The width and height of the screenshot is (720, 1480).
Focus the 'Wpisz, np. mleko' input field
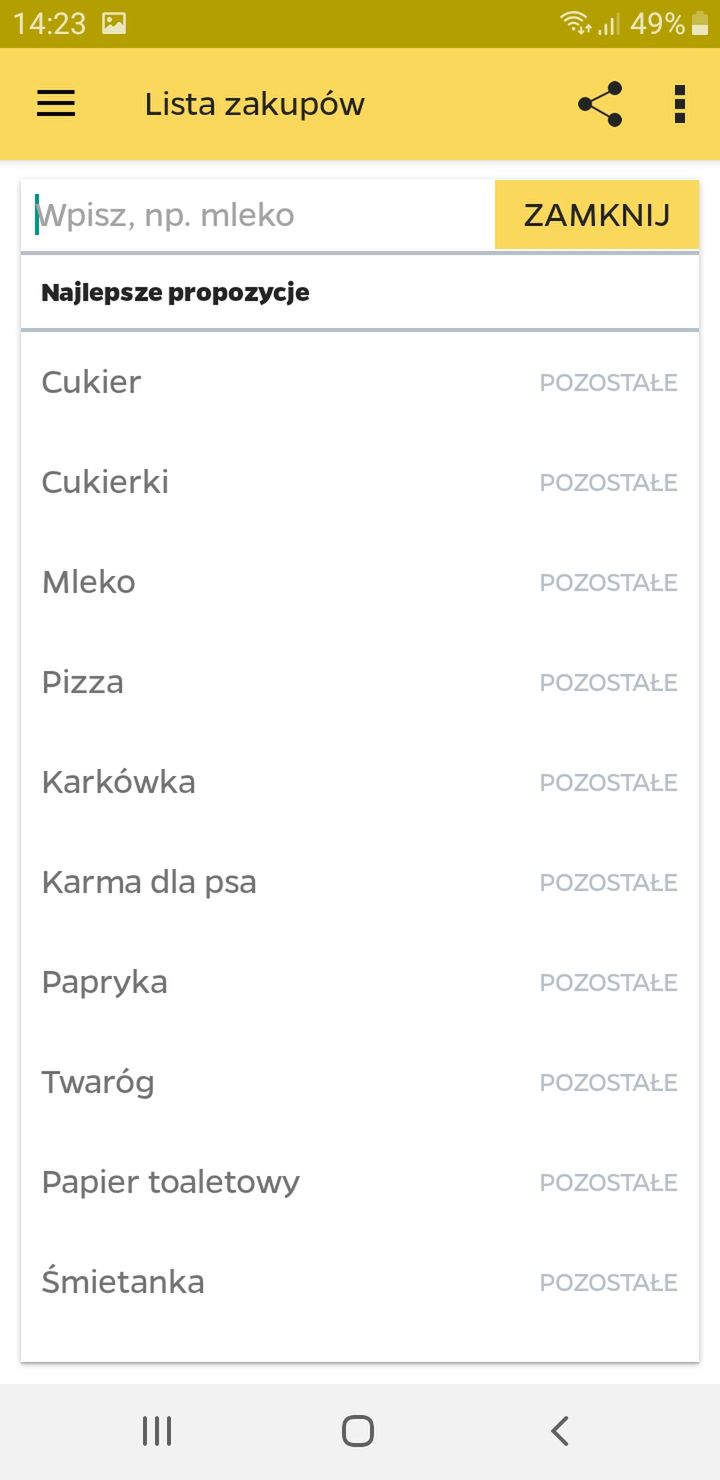(258, 215)
